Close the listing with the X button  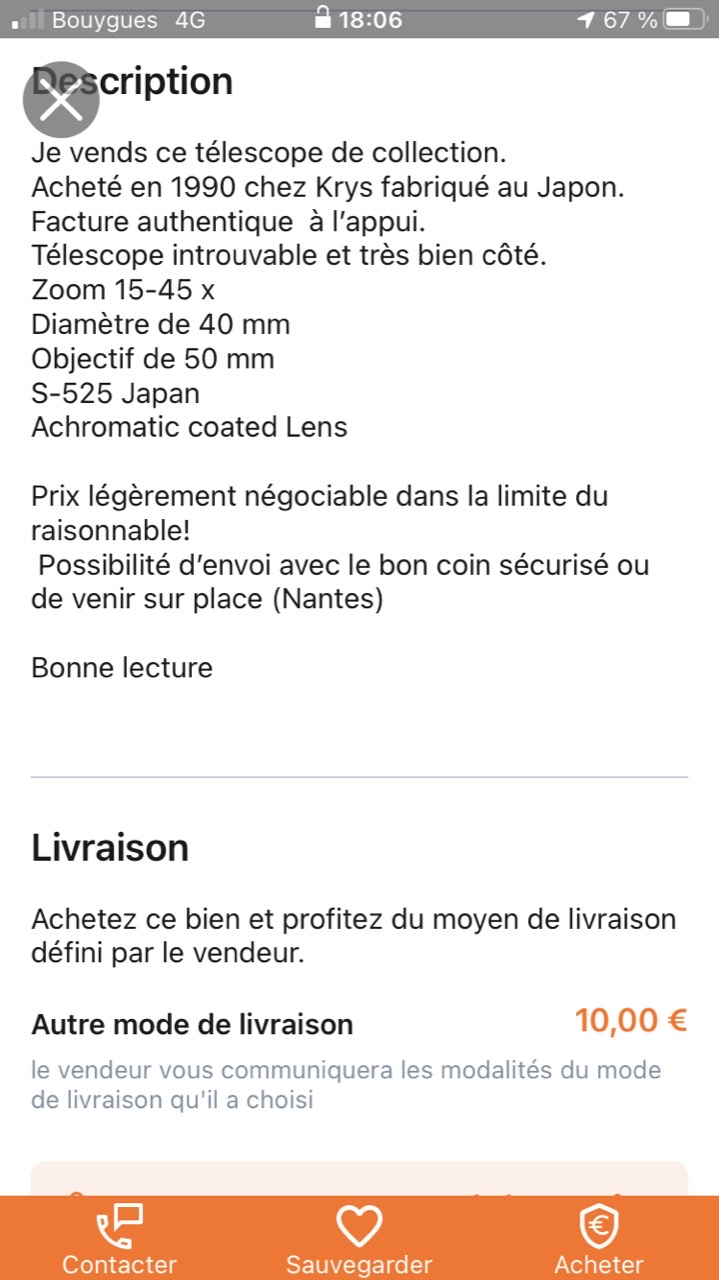[x=61, y=100]
